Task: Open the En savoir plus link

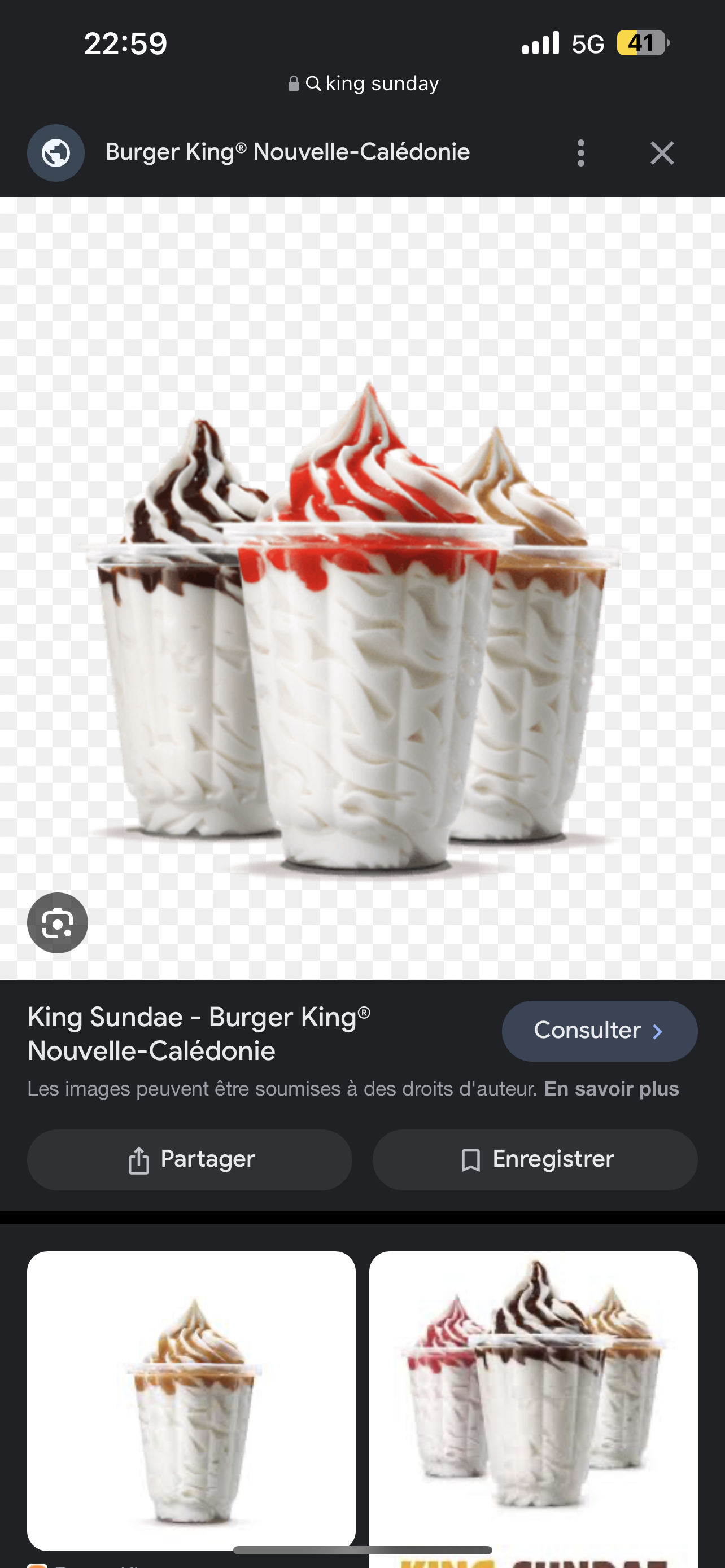Action: click(x=611, y=1089)
